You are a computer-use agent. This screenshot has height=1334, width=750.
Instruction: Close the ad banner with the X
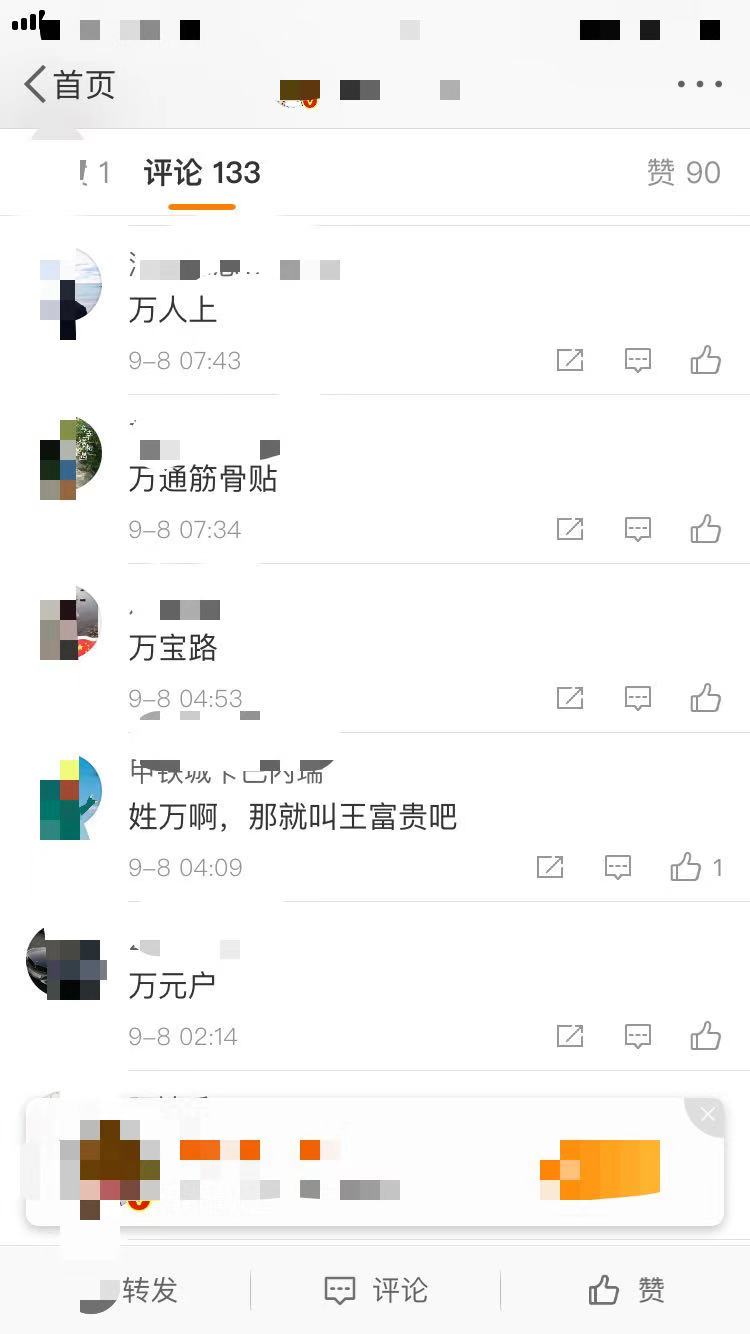point(708,1114)
